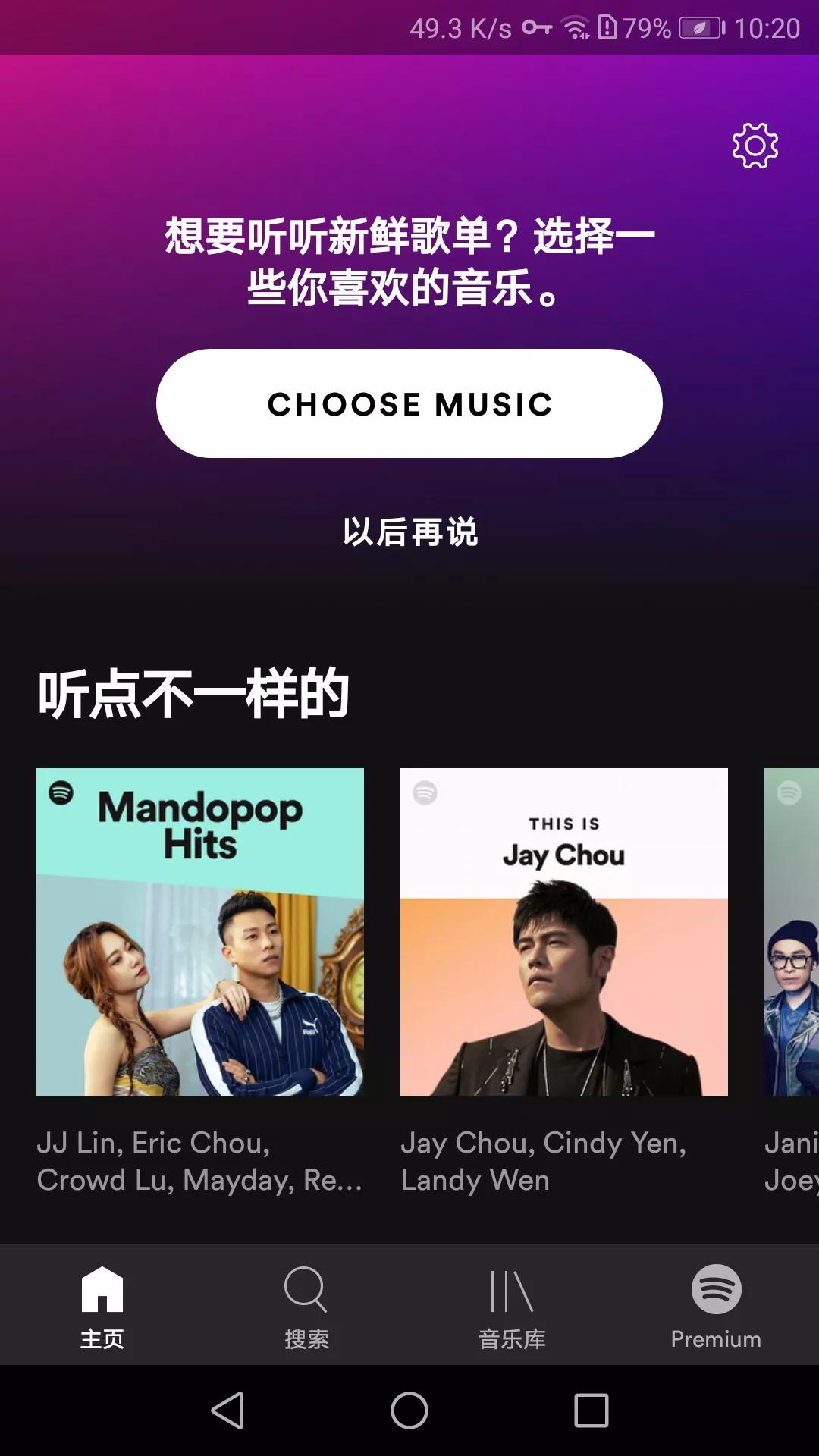Screen dimensions: 819x1456
Task: Tap the Spotify Premium icon
Action: click(x=715, y=1287)
